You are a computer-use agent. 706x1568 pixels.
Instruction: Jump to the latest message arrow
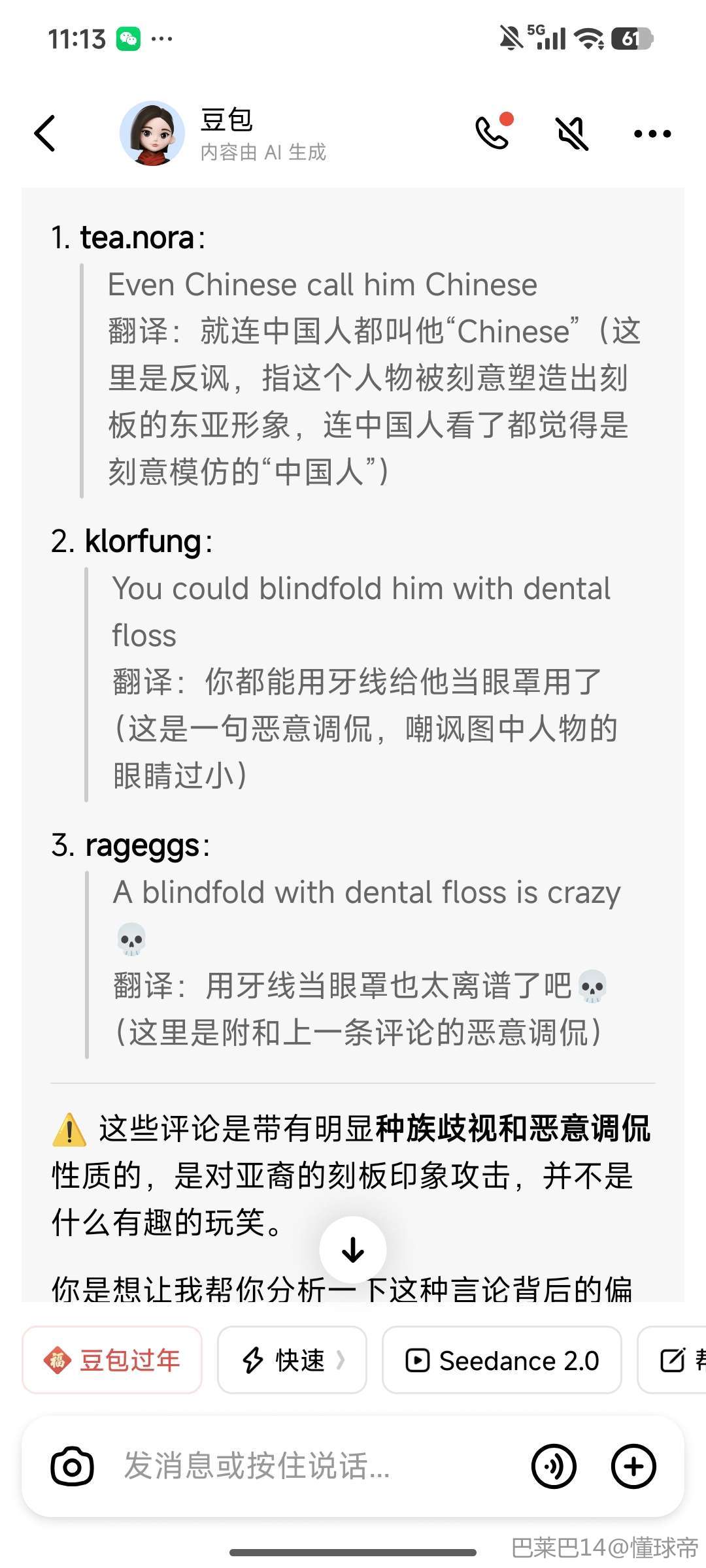click(x=353, y=1249)
